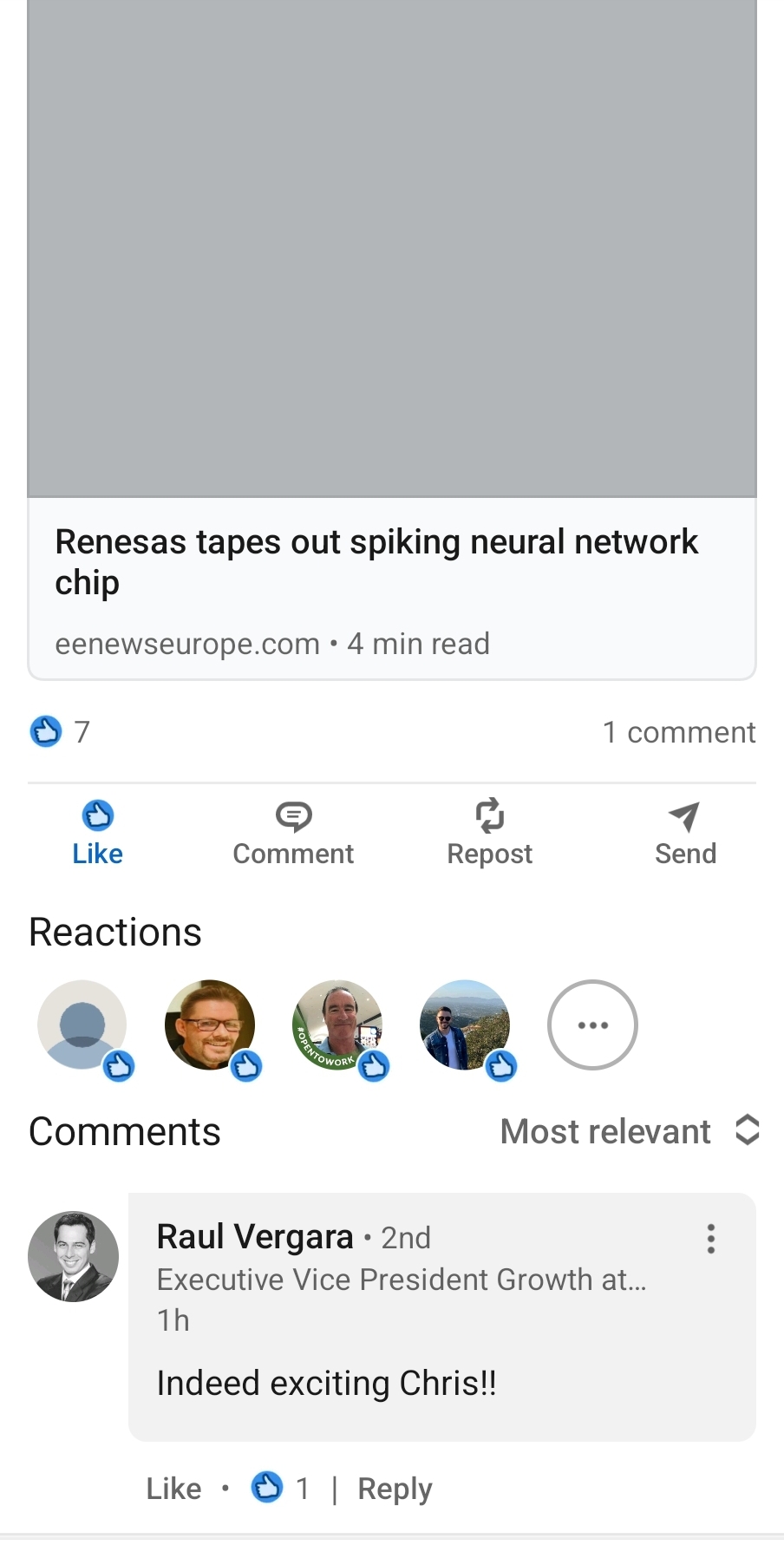View the 7 reactions count

coord(61,731)
